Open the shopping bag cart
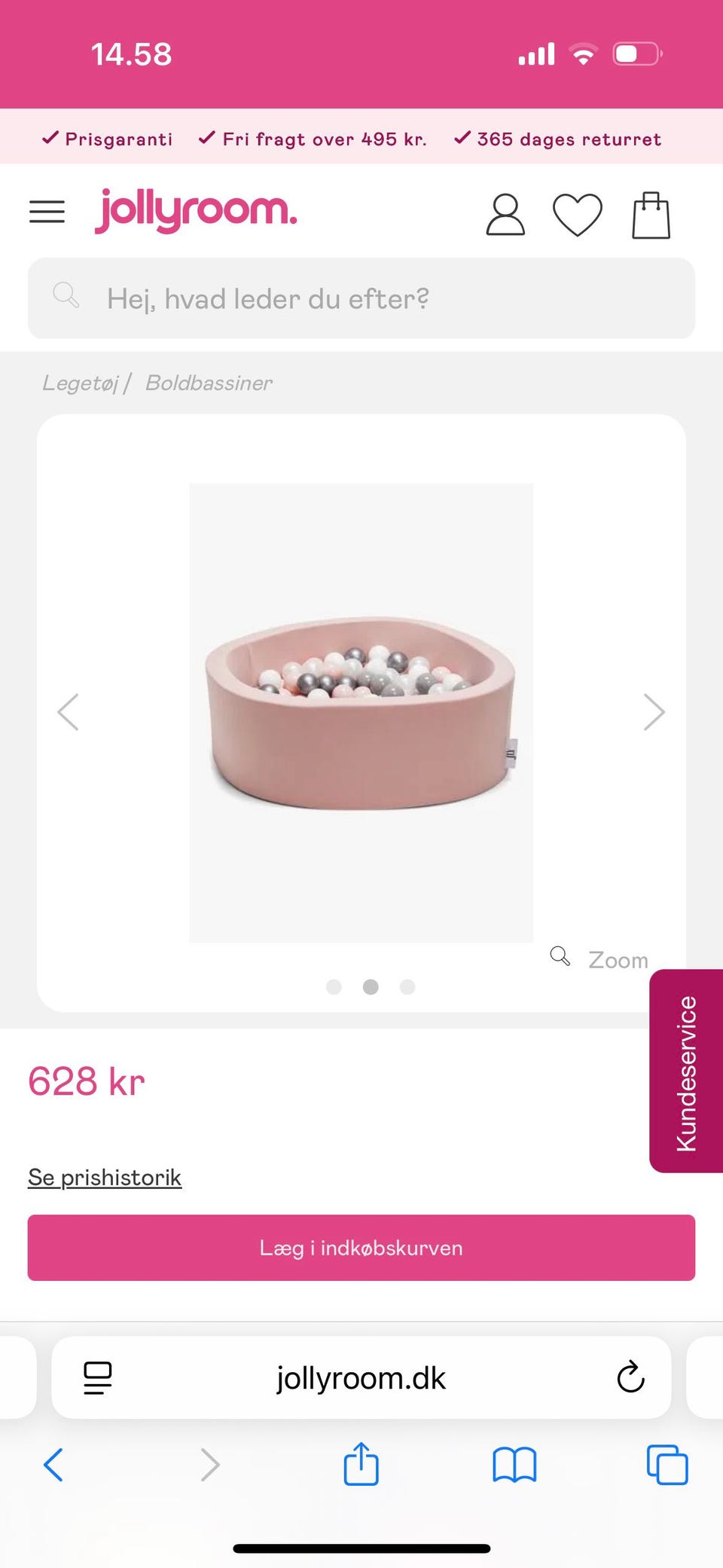 (x=651, y=213)
